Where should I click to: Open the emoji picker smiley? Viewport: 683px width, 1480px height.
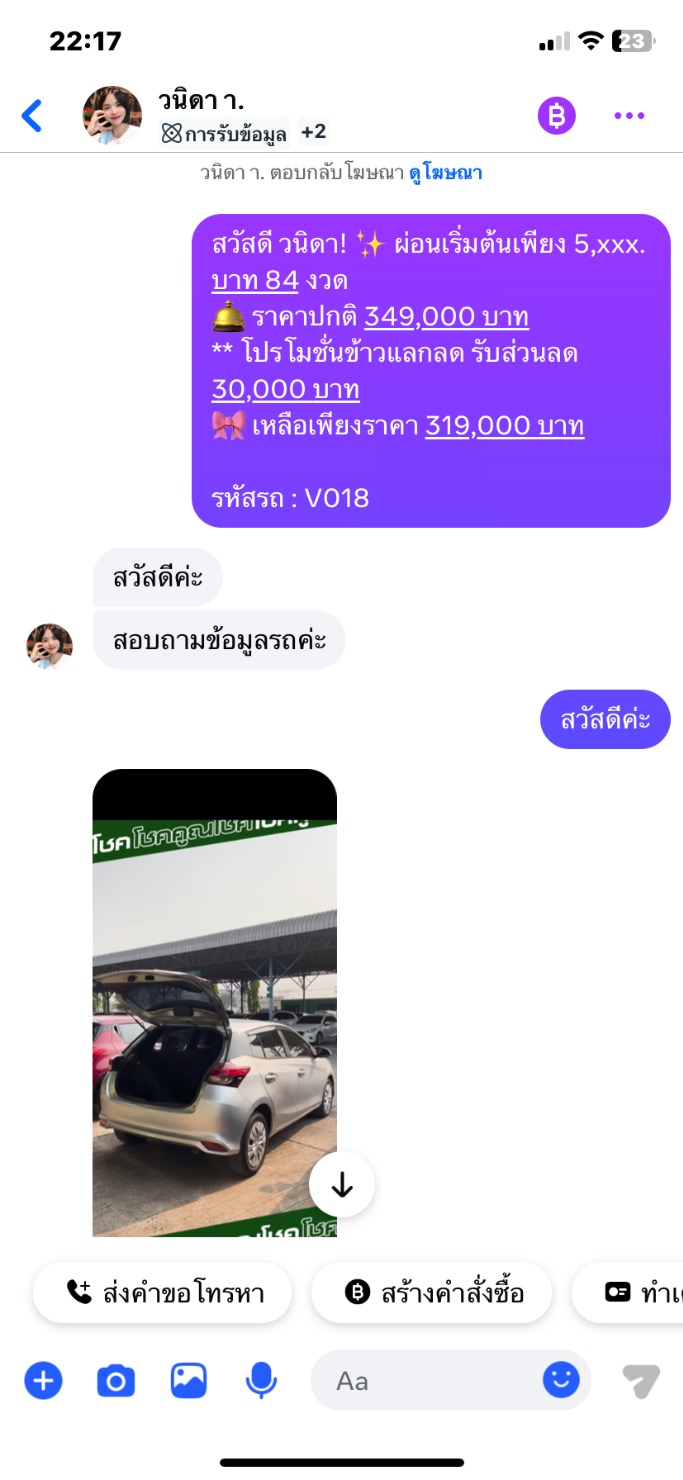[561, 1380]
